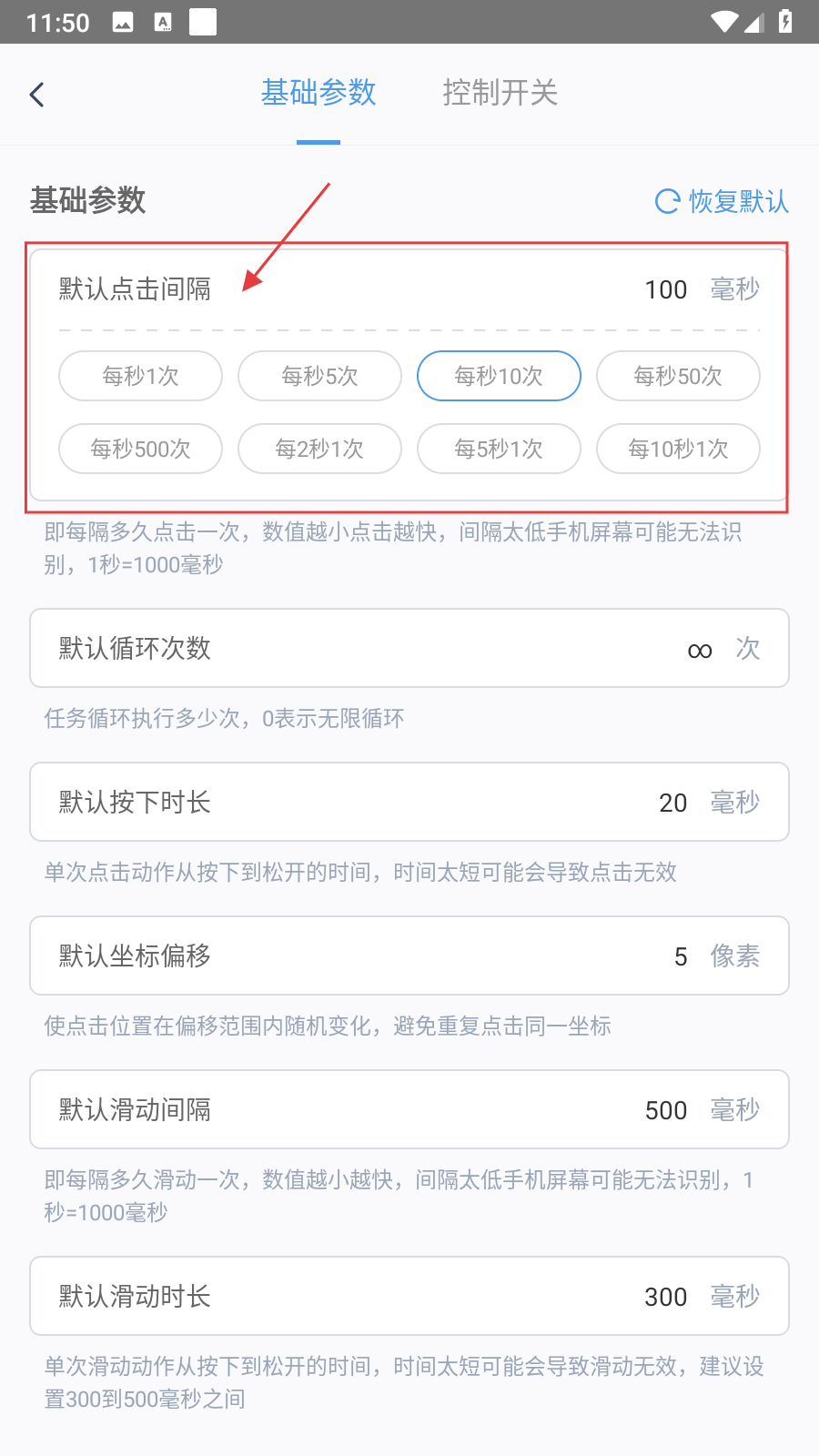Select the 每2秒1次 chip
The width and height of the screenshot is (819, 1456).
pyautogui.click(x=319, y=449)
